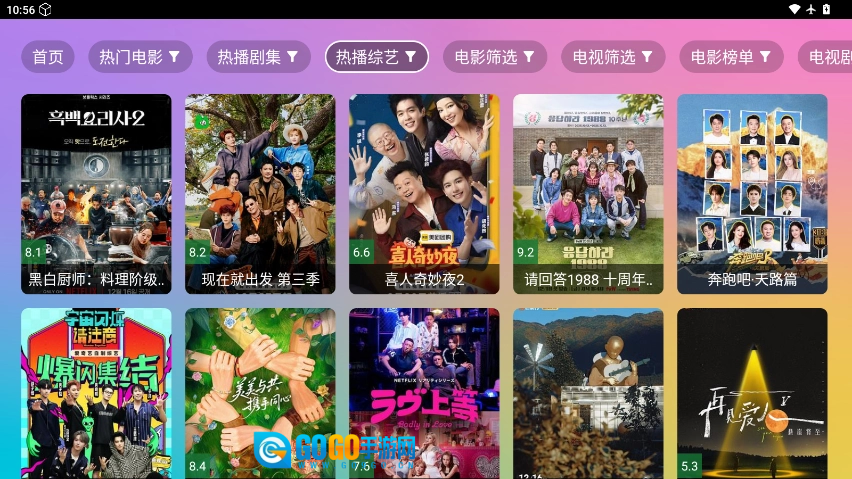Open 黑白厨师:料理阶级 show card
The width and height of the screenshot is (852, 479).
[96, 194]
